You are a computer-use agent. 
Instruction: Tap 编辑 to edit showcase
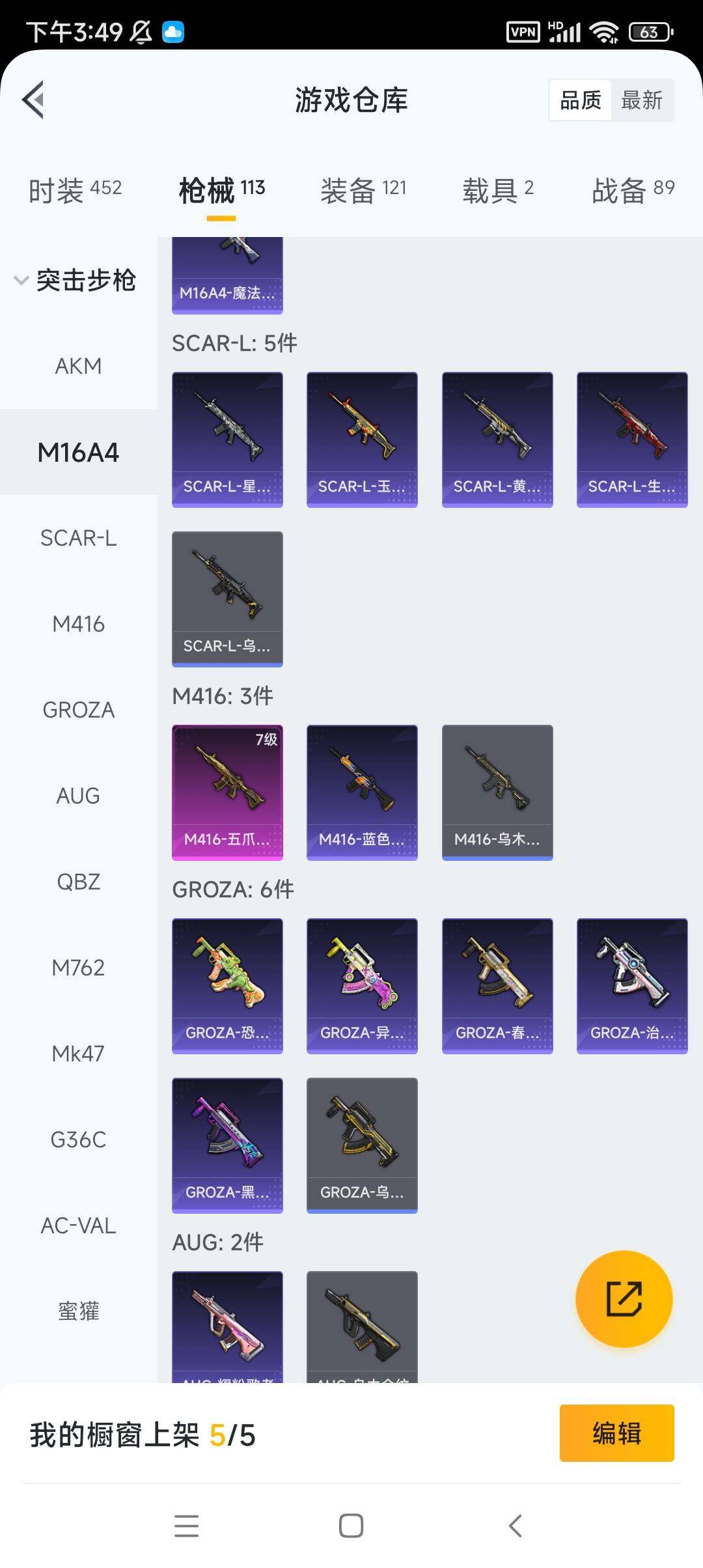pyautogui.click(x=616, y=1433)
